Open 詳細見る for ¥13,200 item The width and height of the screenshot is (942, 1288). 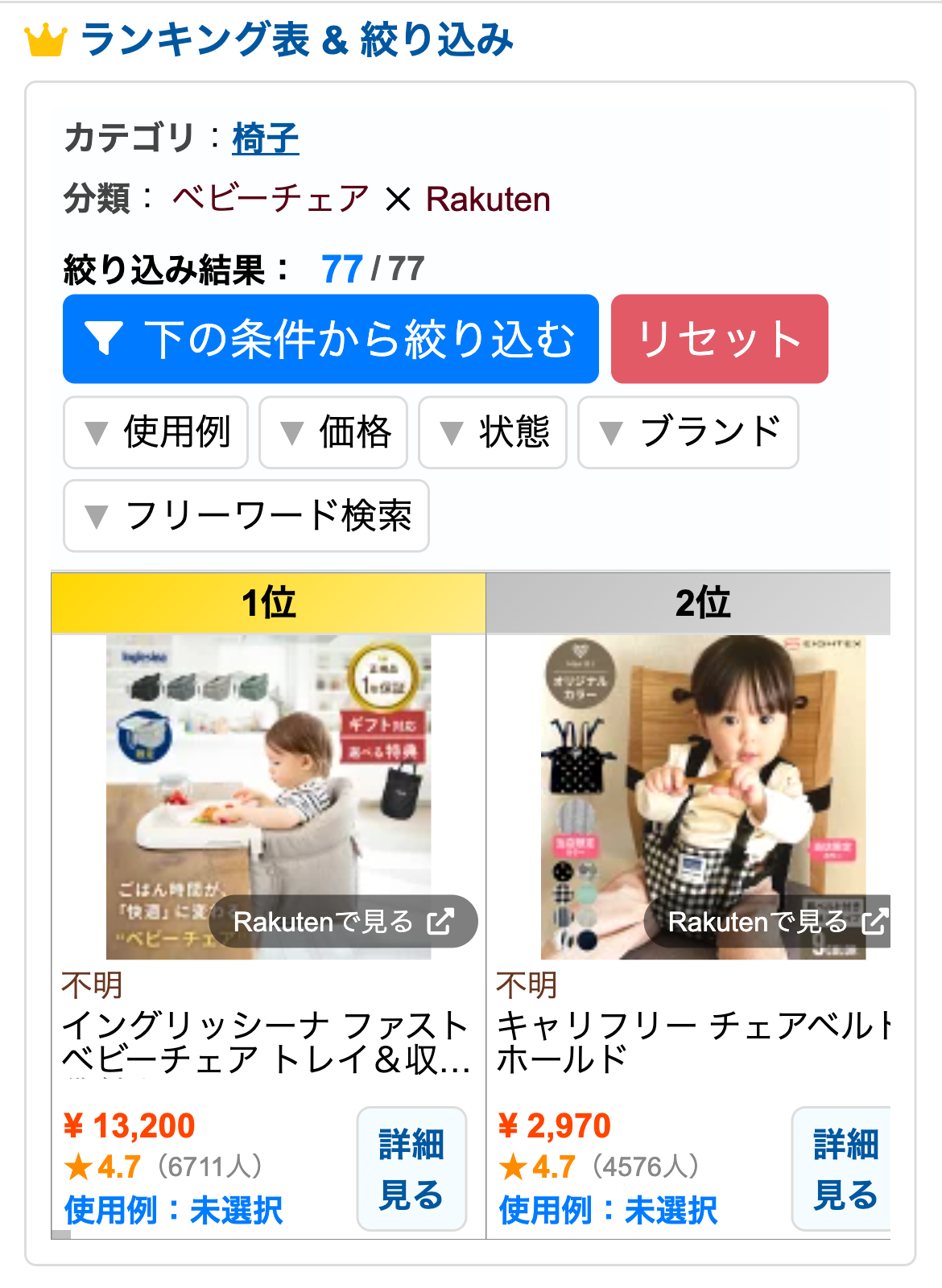click(411, 1169)
